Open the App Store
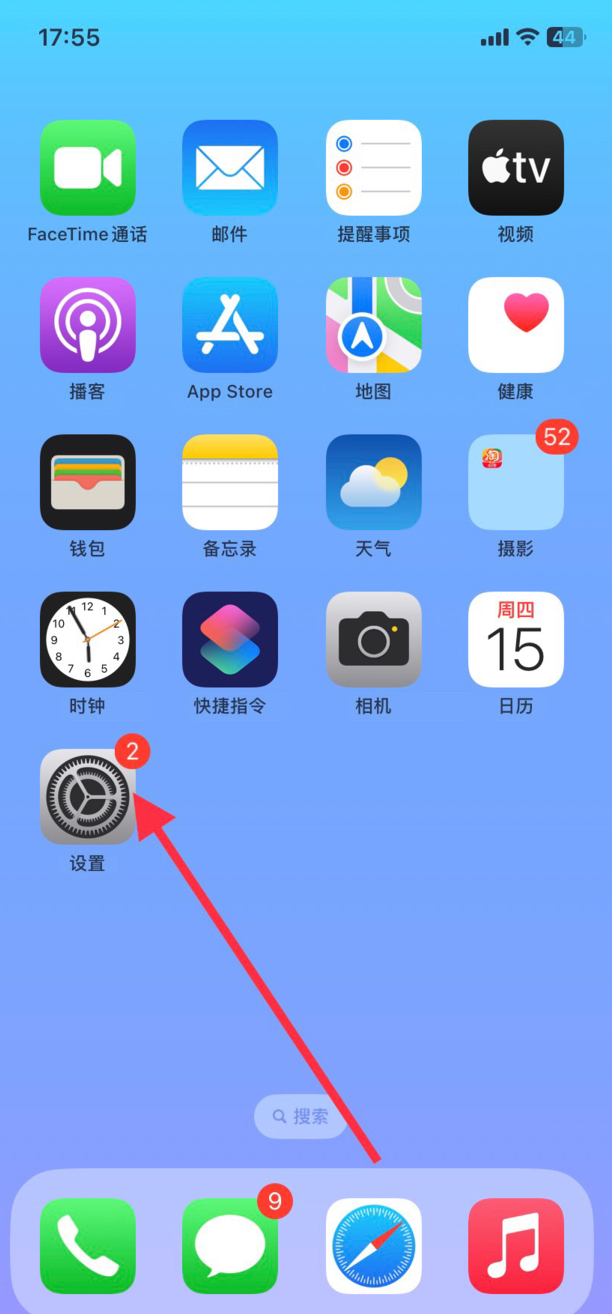Screen dimensions: 612x1314 point(230,325)
